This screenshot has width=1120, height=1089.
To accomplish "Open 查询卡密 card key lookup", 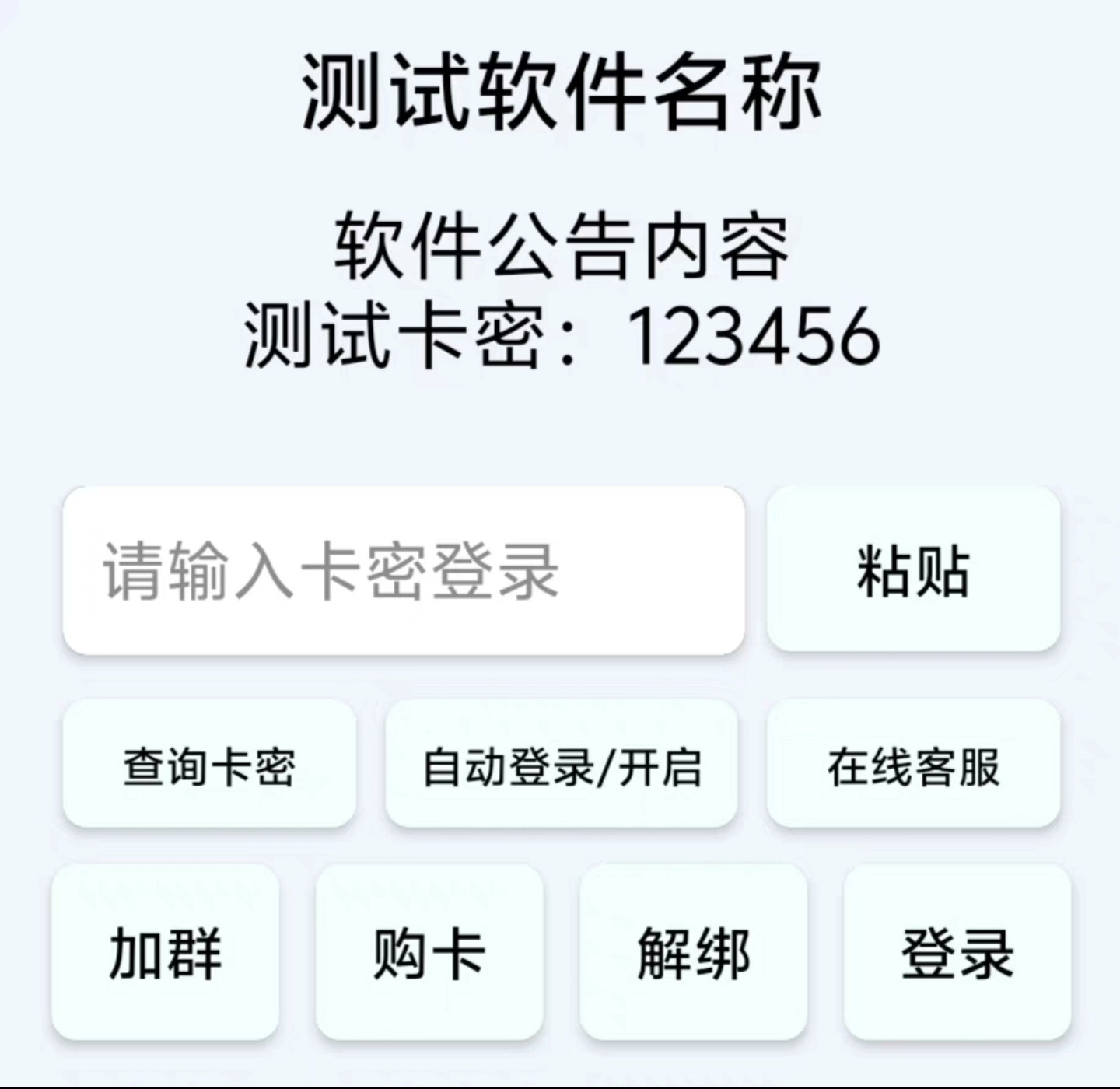I will pos(209,765).
